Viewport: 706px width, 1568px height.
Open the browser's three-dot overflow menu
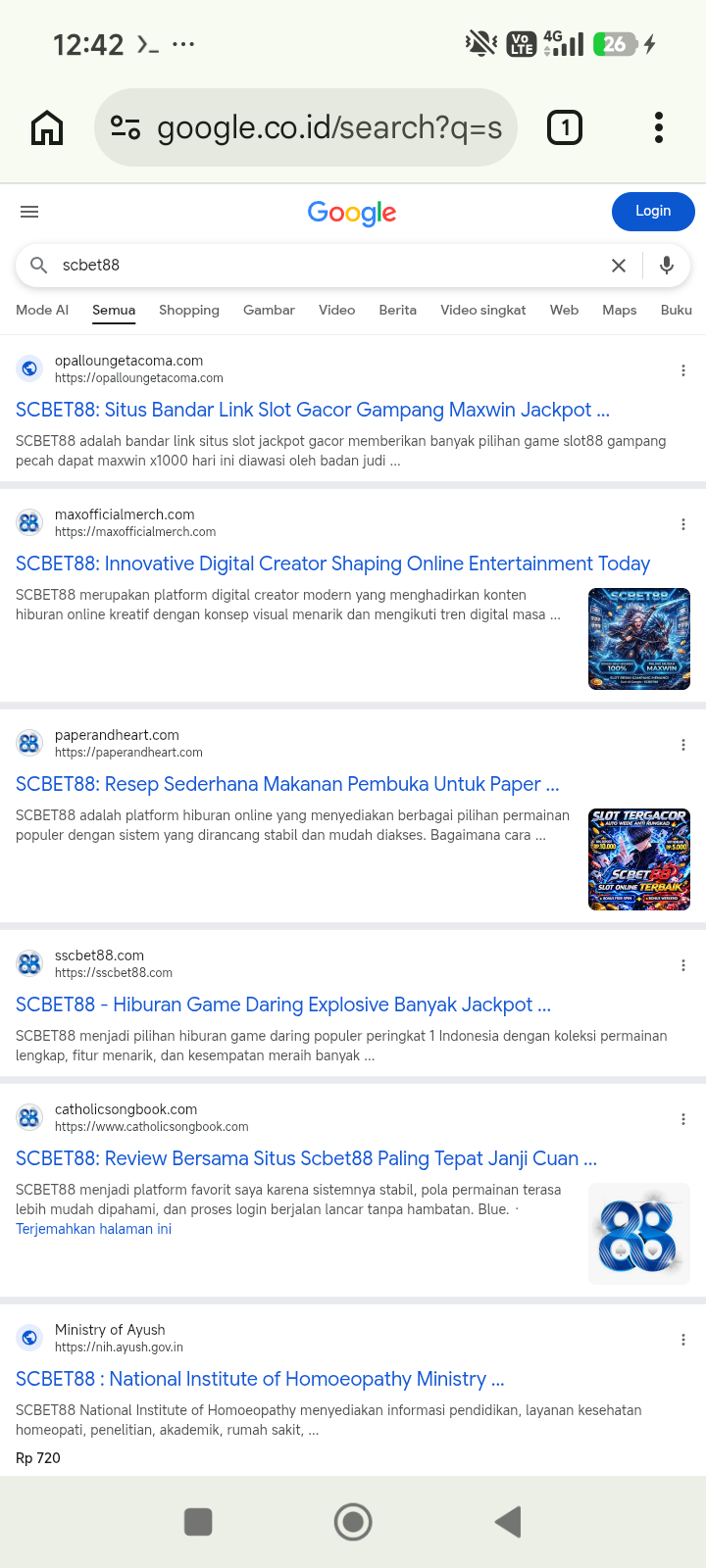point(659,127)
